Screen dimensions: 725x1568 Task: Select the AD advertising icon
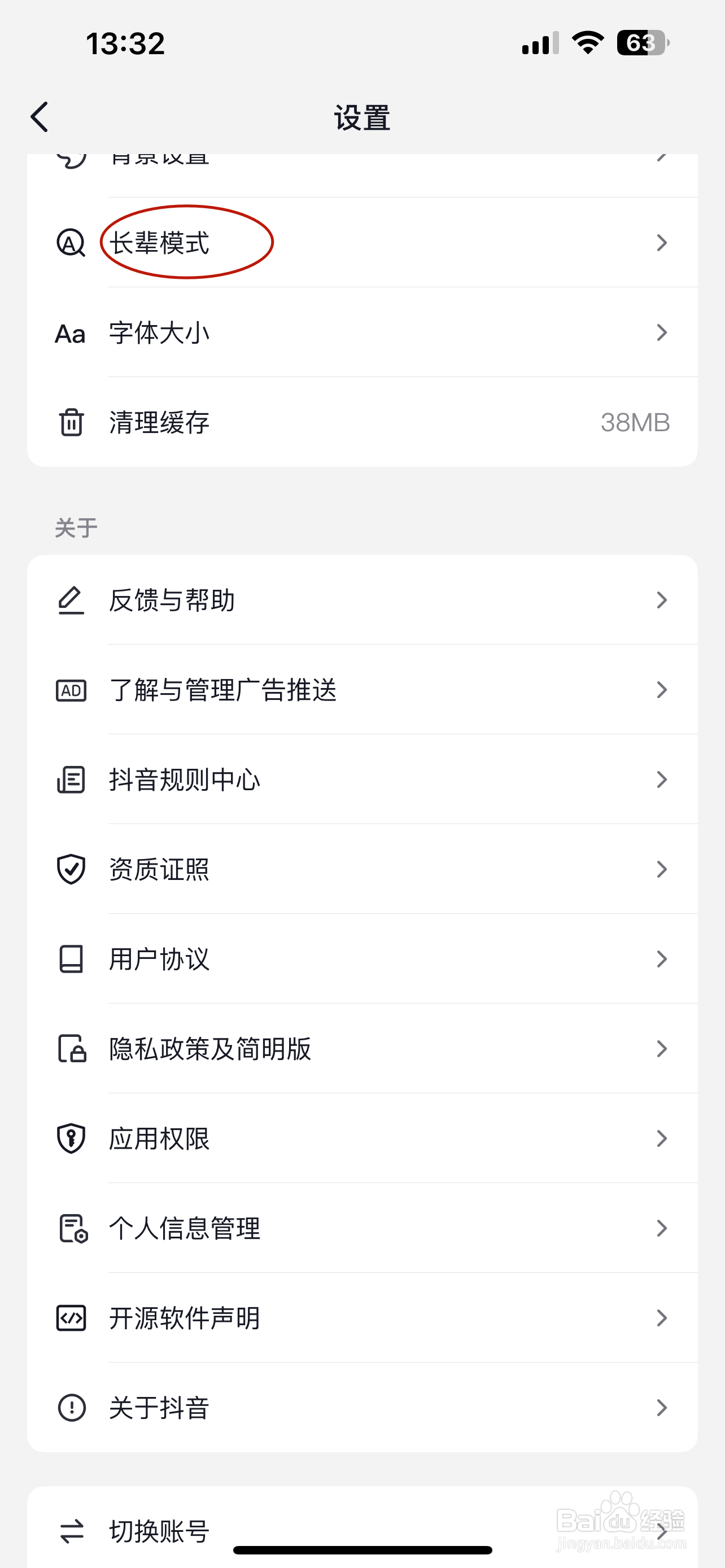[70, 690]
